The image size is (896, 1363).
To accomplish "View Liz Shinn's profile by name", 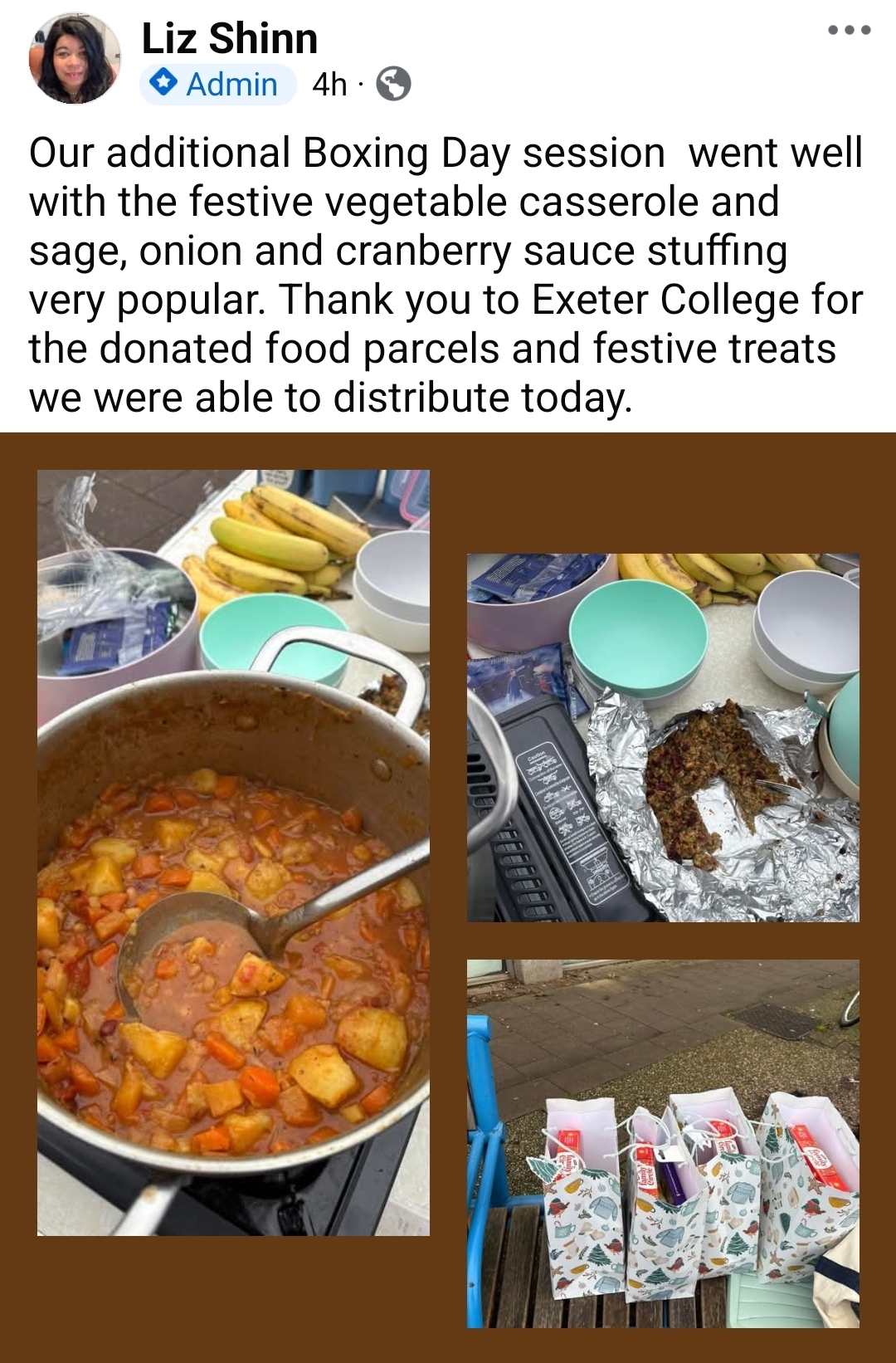I will coord(230,38).
